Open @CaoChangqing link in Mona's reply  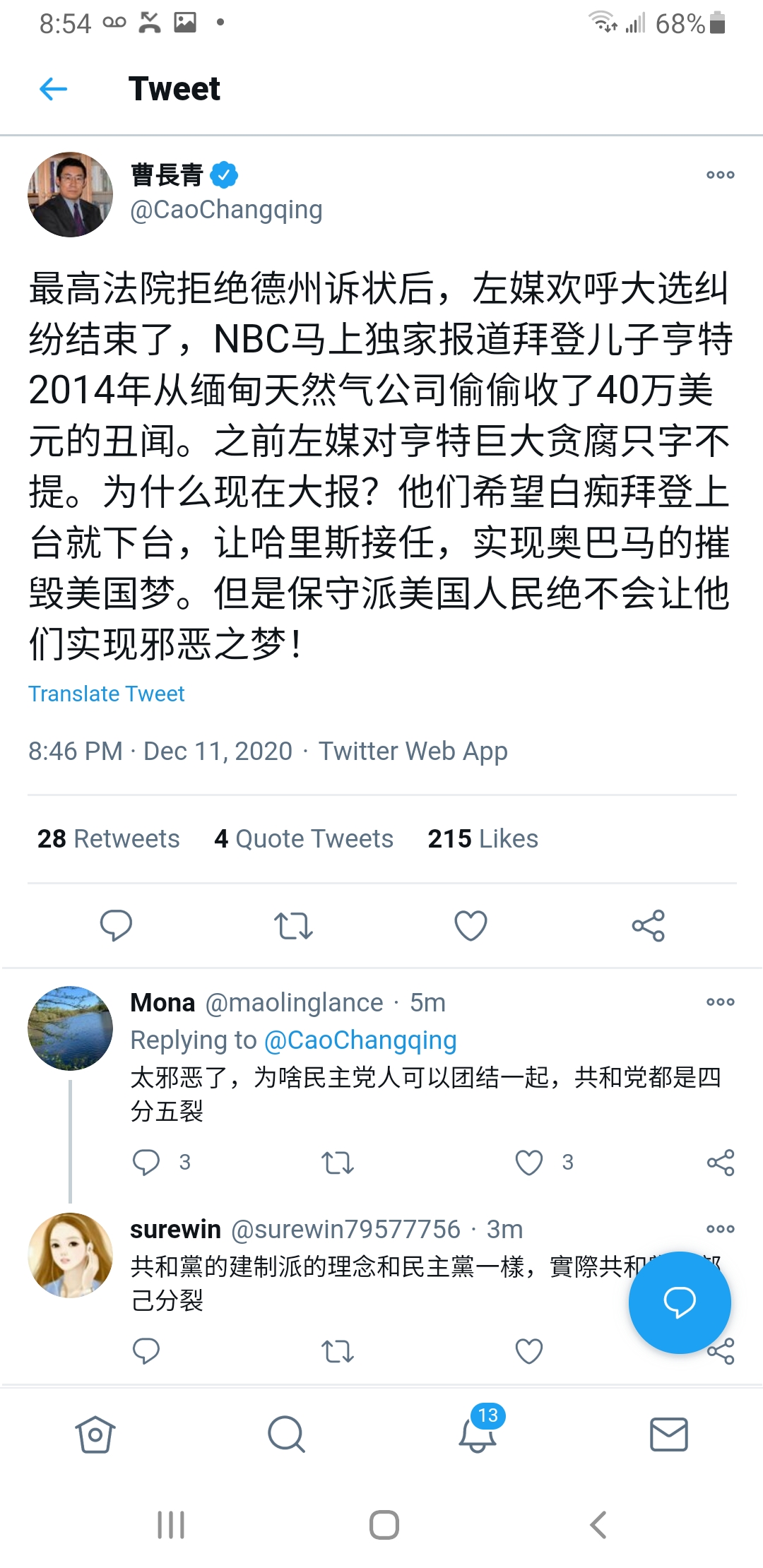(360, 1040)
